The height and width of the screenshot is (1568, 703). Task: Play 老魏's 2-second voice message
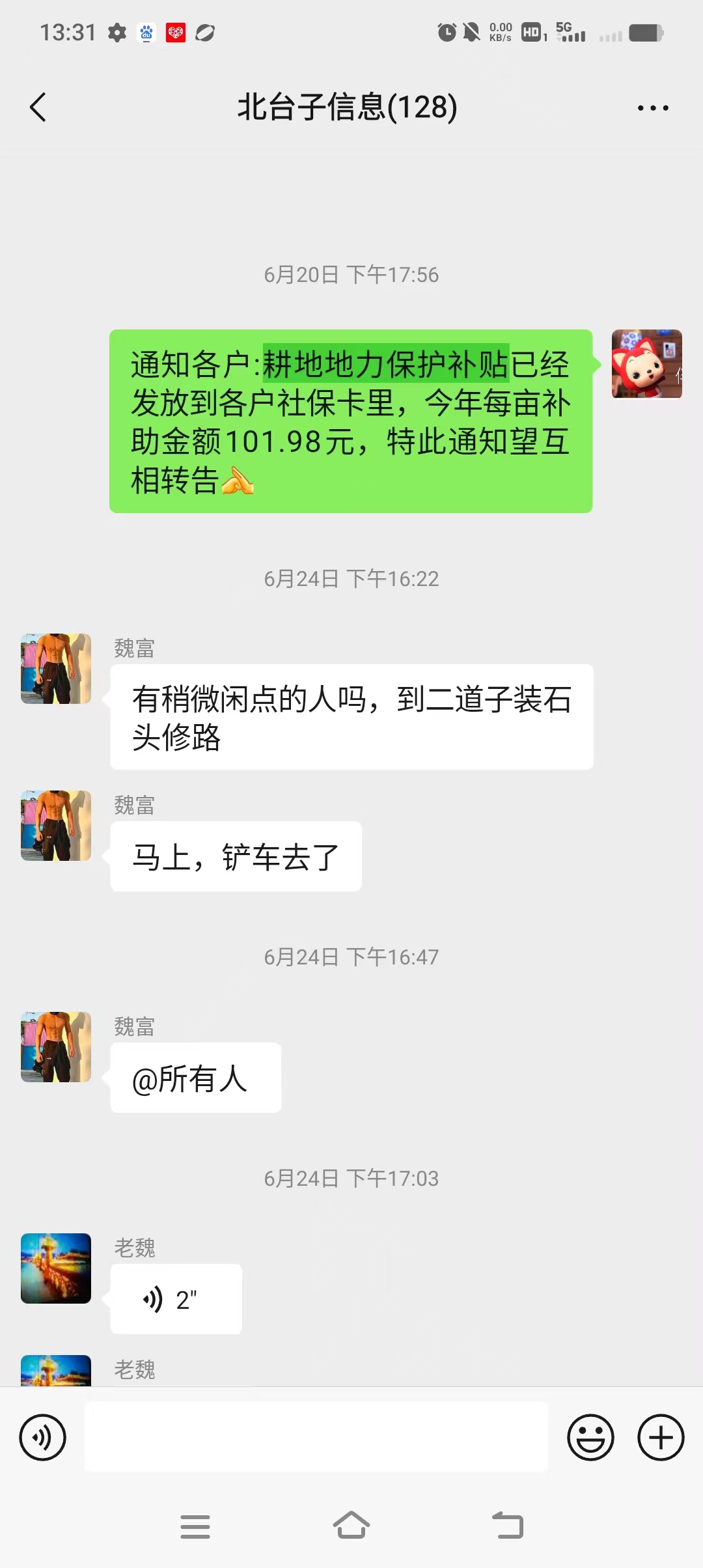pos(176,1300)
